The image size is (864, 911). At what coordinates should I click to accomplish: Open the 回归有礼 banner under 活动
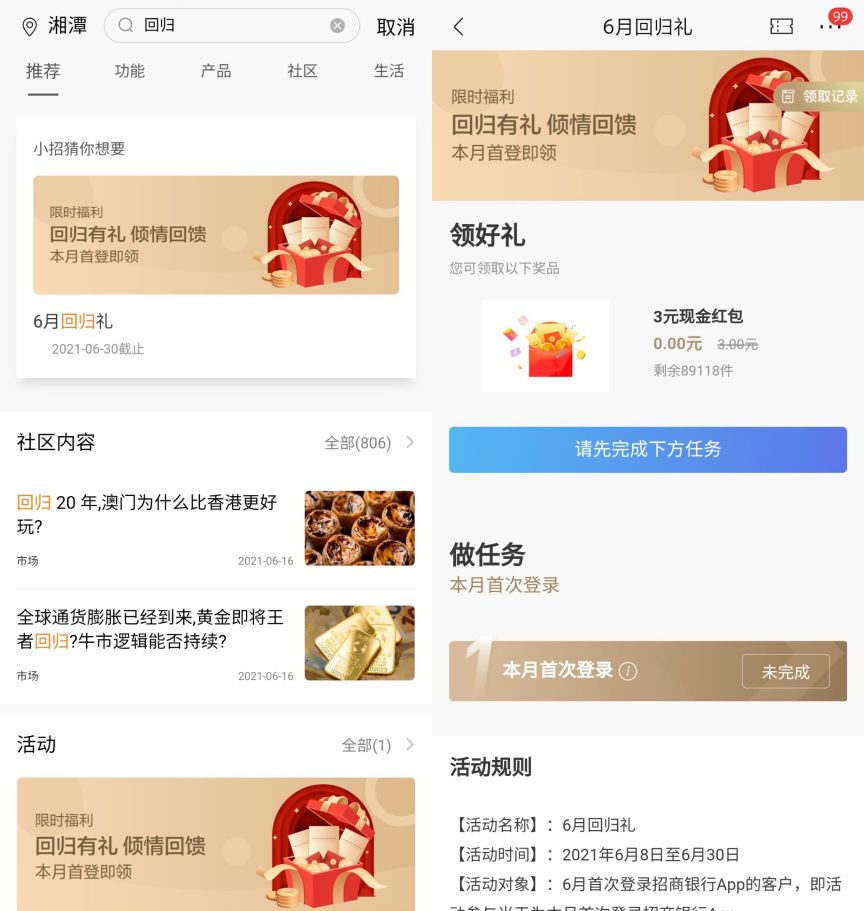216,843
